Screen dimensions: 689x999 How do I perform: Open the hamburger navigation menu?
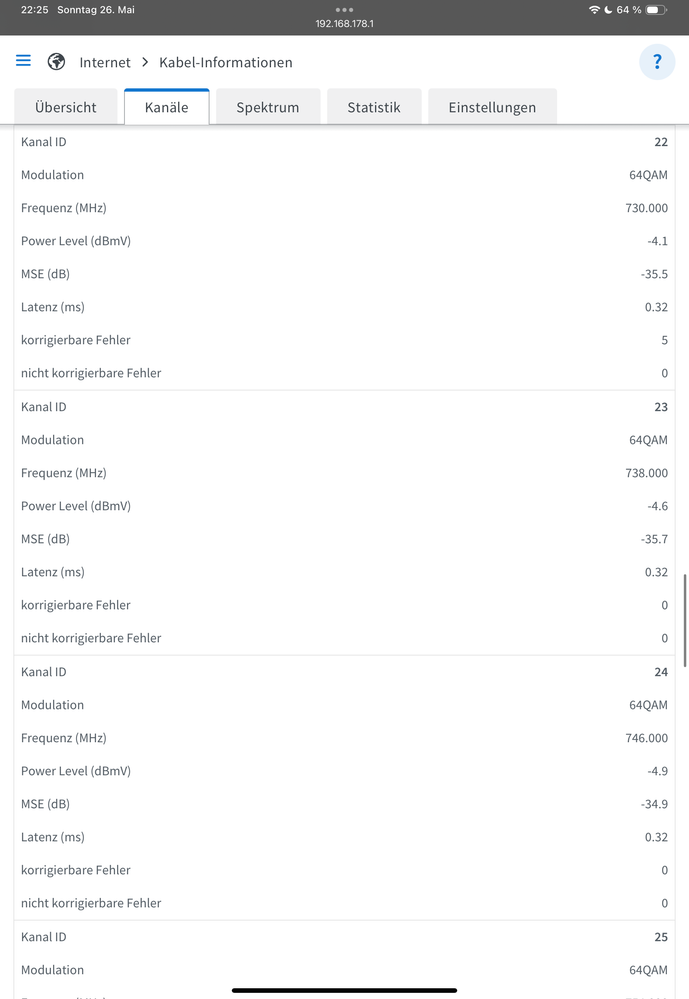pos(23,61)
